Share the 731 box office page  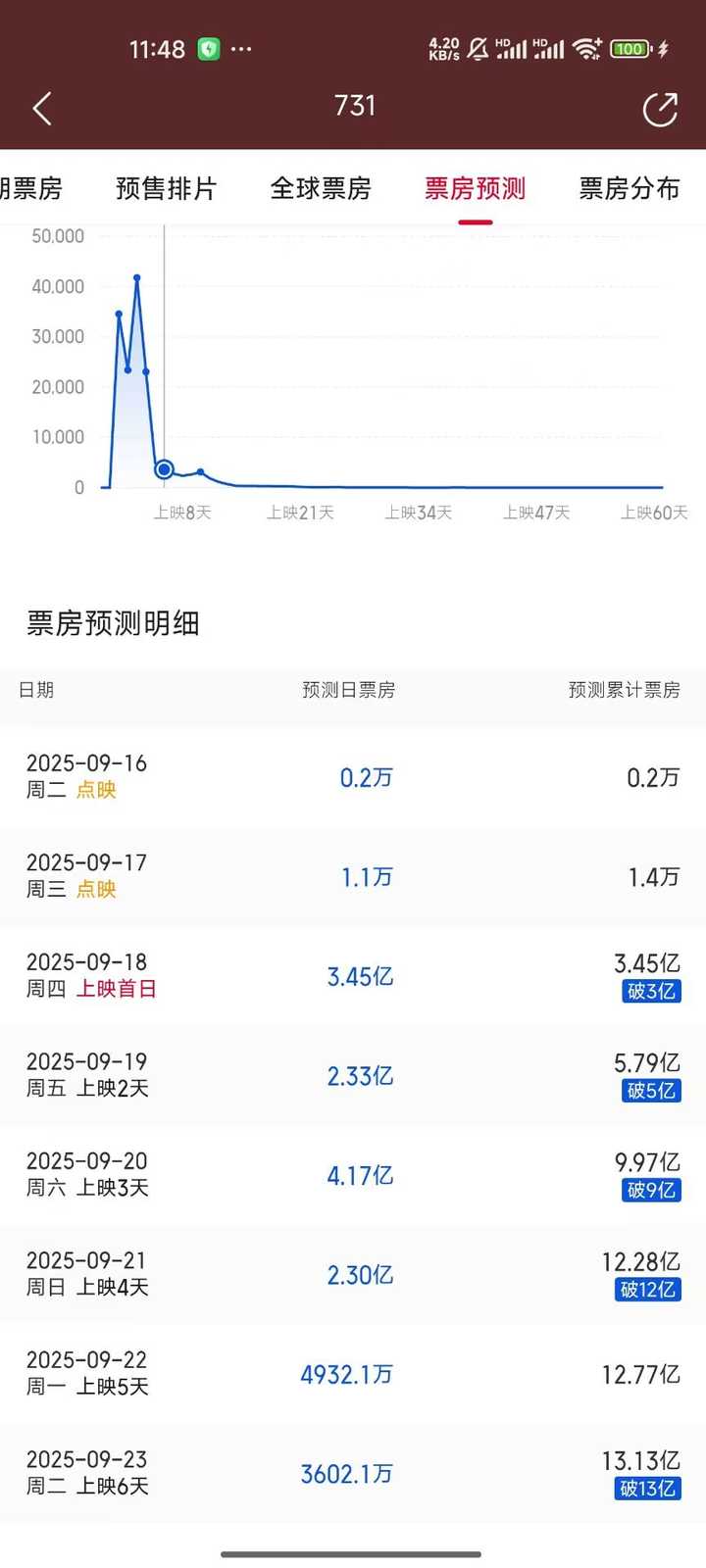tap(660, 109)
